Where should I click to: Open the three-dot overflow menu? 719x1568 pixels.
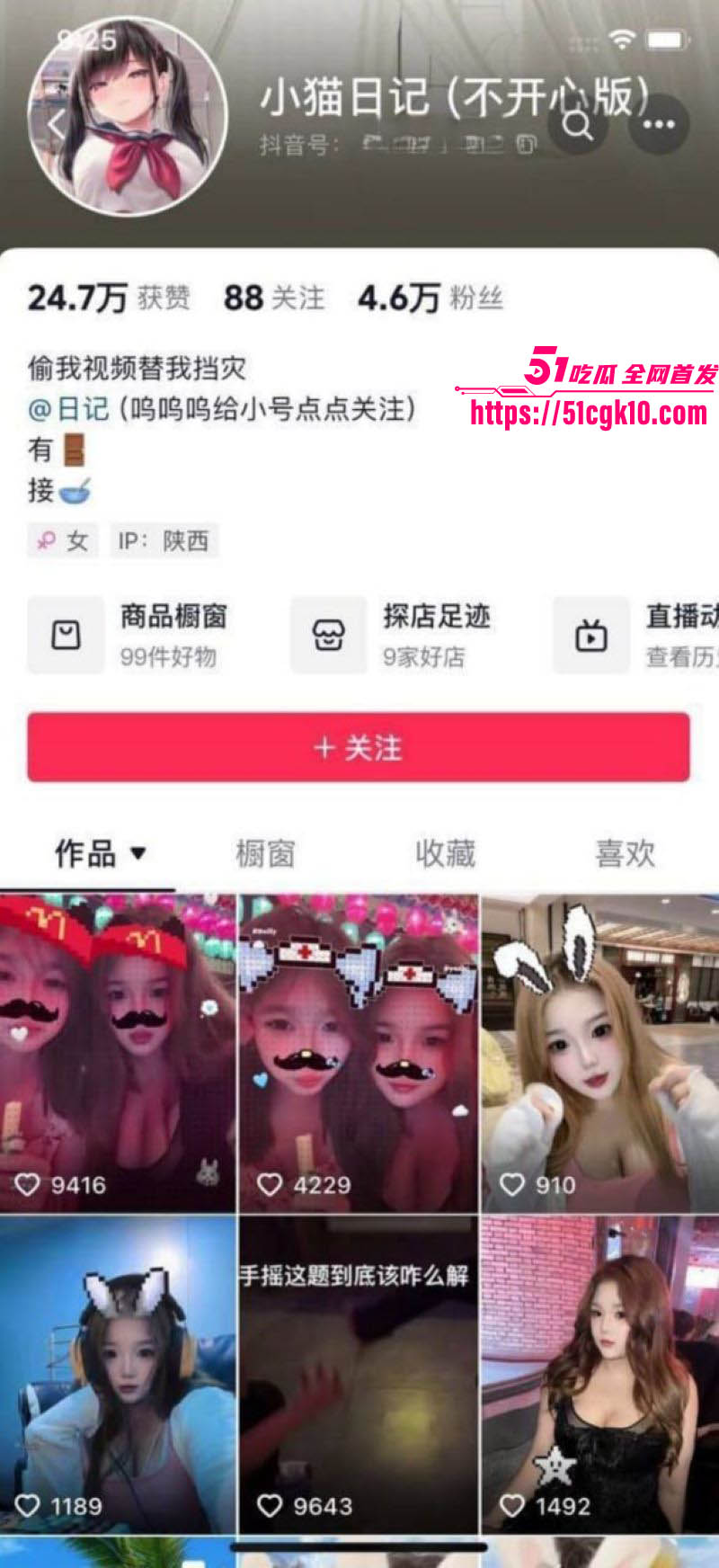pyautogui.click(x=658, y=124)
